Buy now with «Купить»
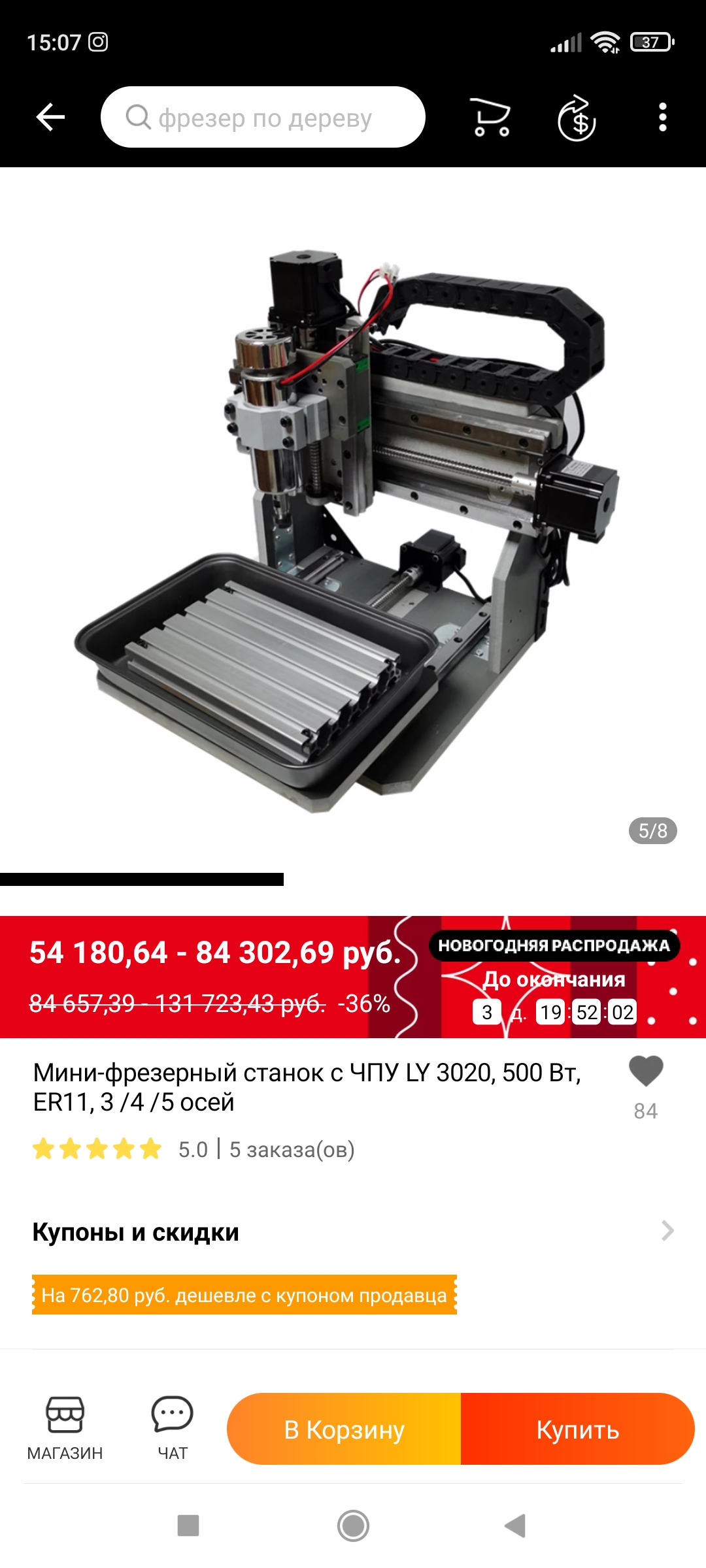Image resolution: width=706 pixels, height=1568 pixels. coord(577,1429)
